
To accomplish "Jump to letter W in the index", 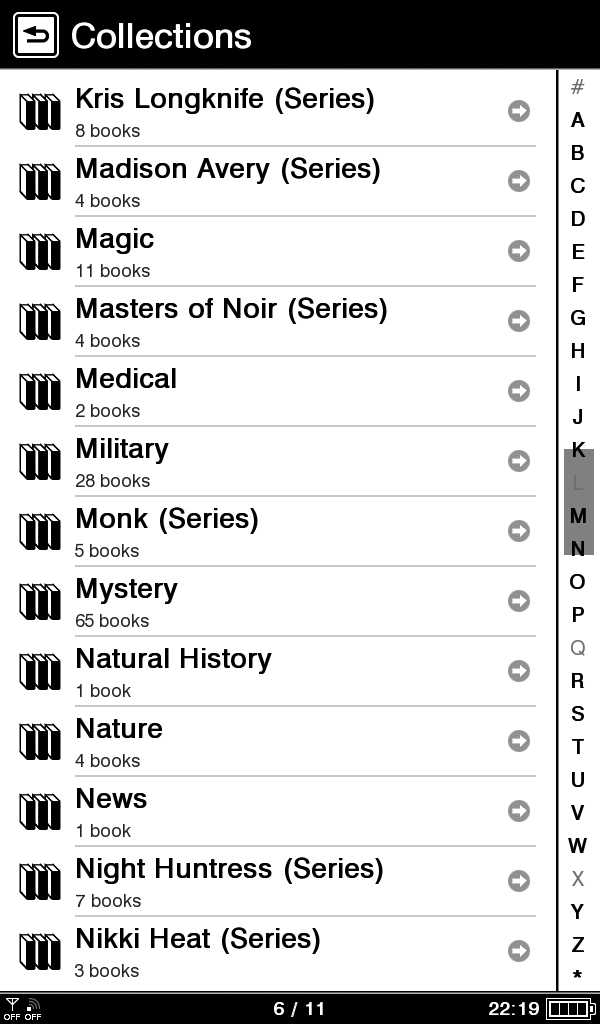I will click(577, 845).
